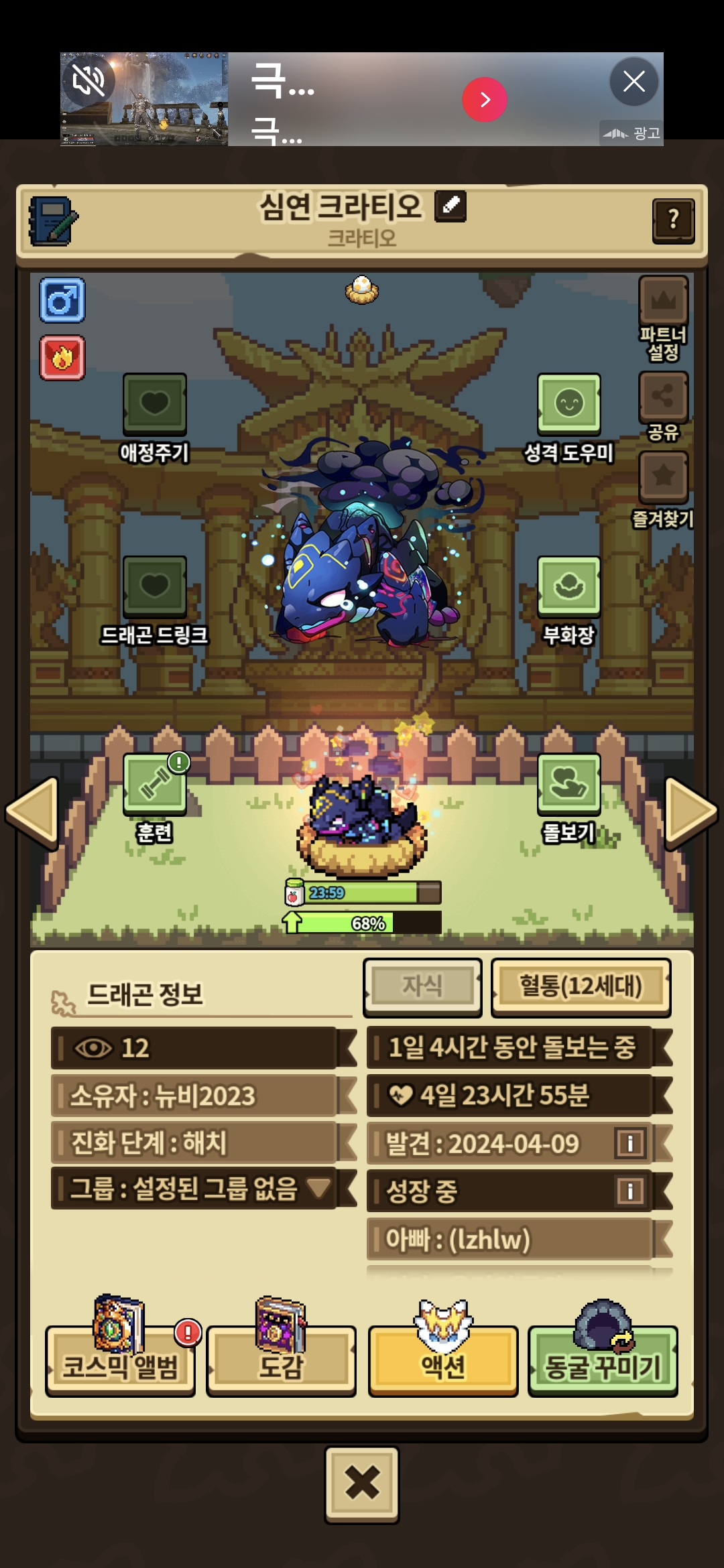
Task: Edit the dragon's name with the pencil icon
Action: click(x=450, y=206)
